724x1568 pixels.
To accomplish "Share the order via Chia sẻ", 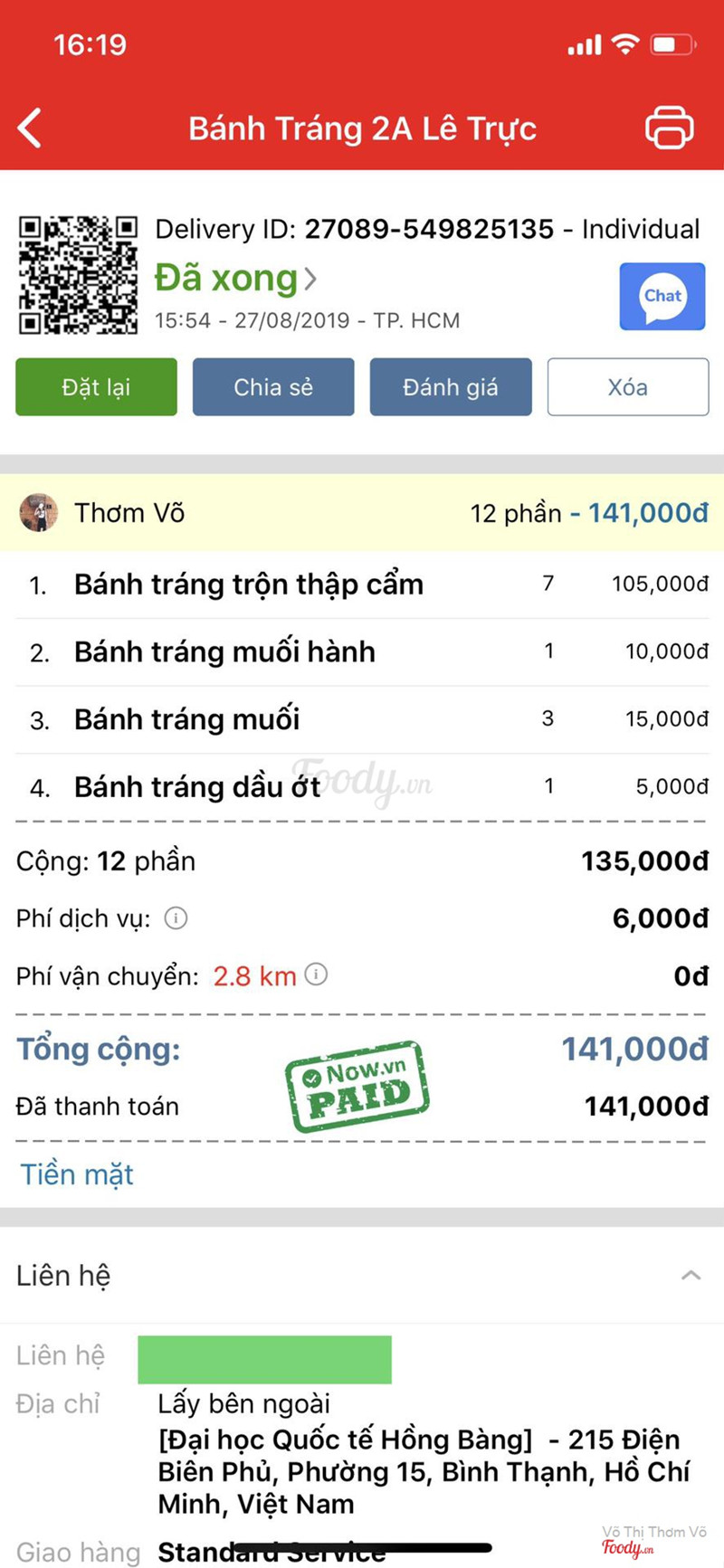I will click(273, 387).
